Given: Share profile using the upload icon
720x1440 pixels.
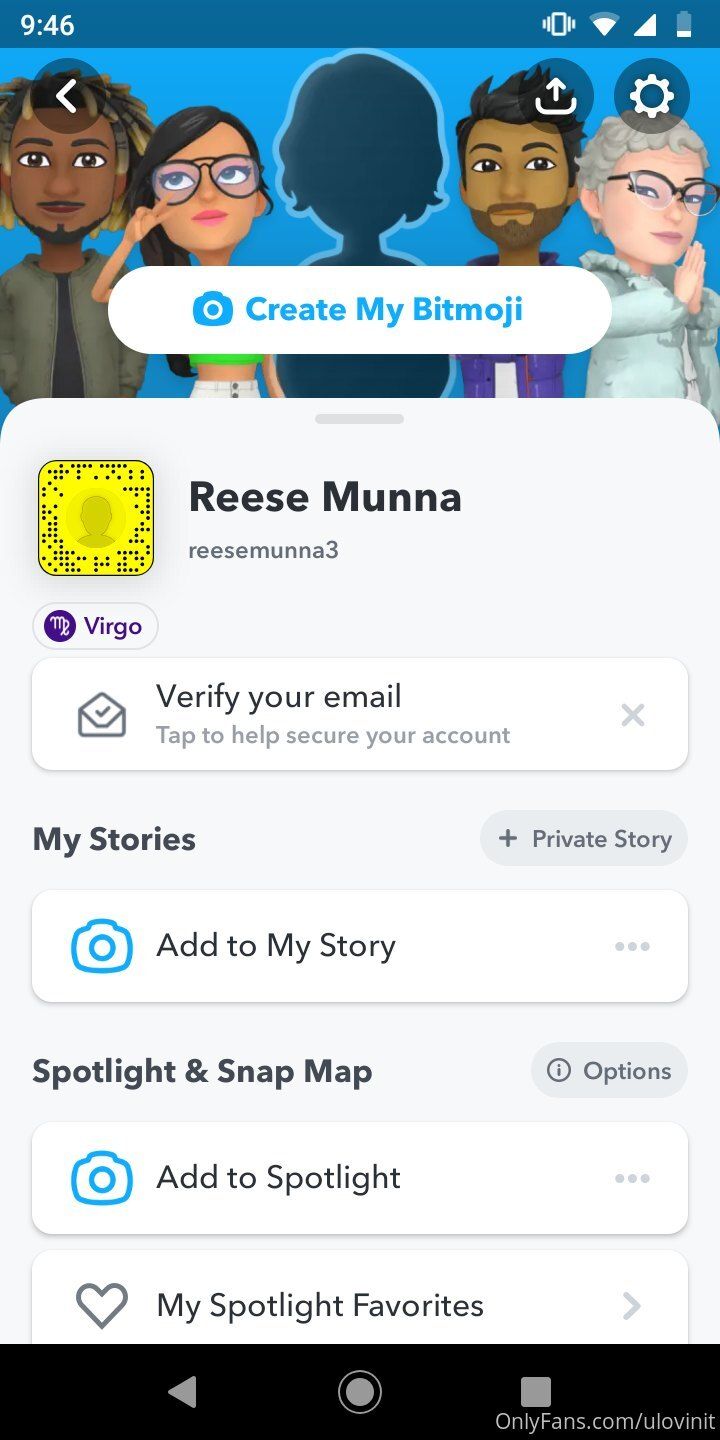Looking at the screenshot, I should (556, 97).
